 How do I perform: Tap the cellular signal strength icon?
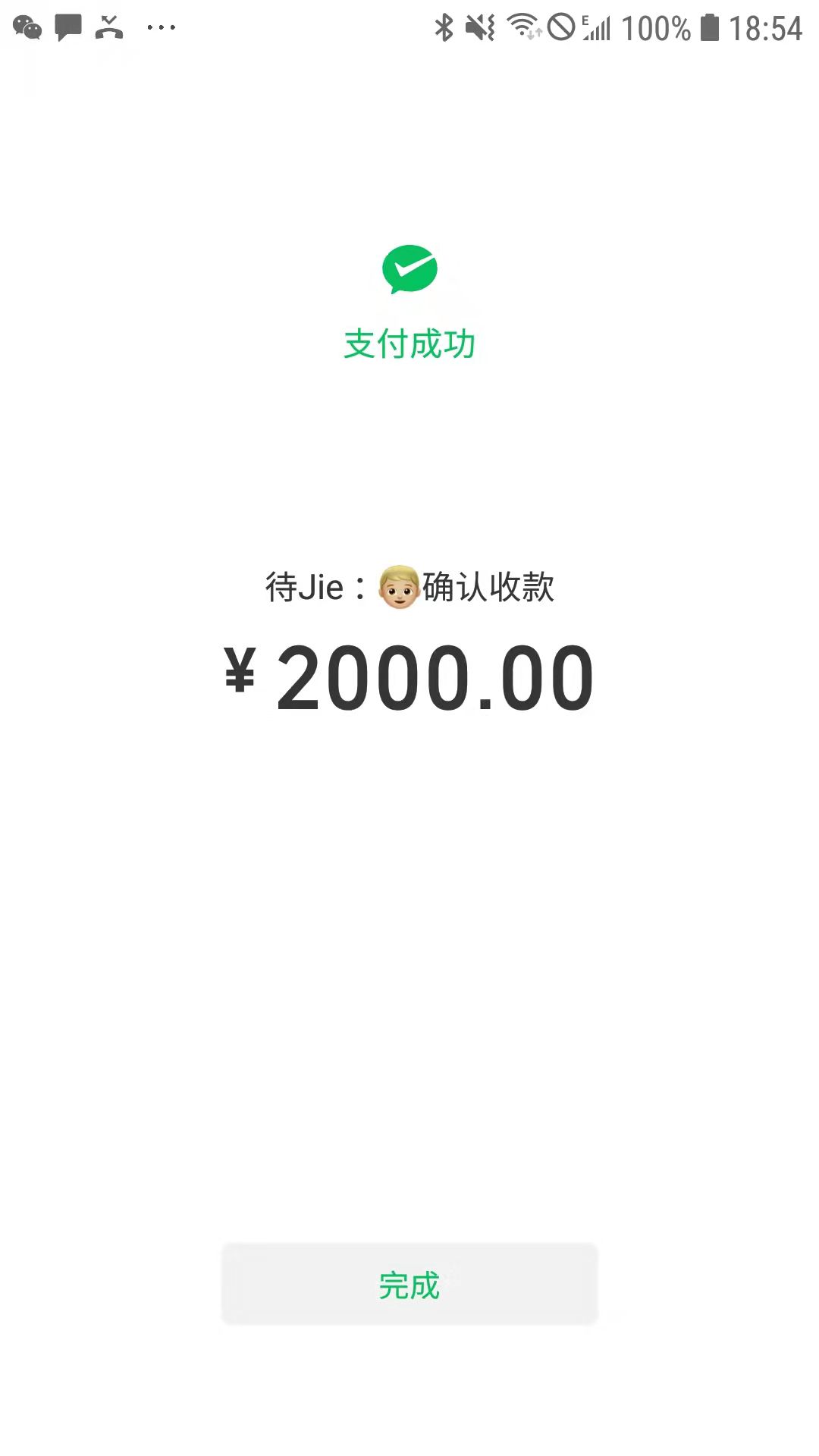[x=600, y=30]
